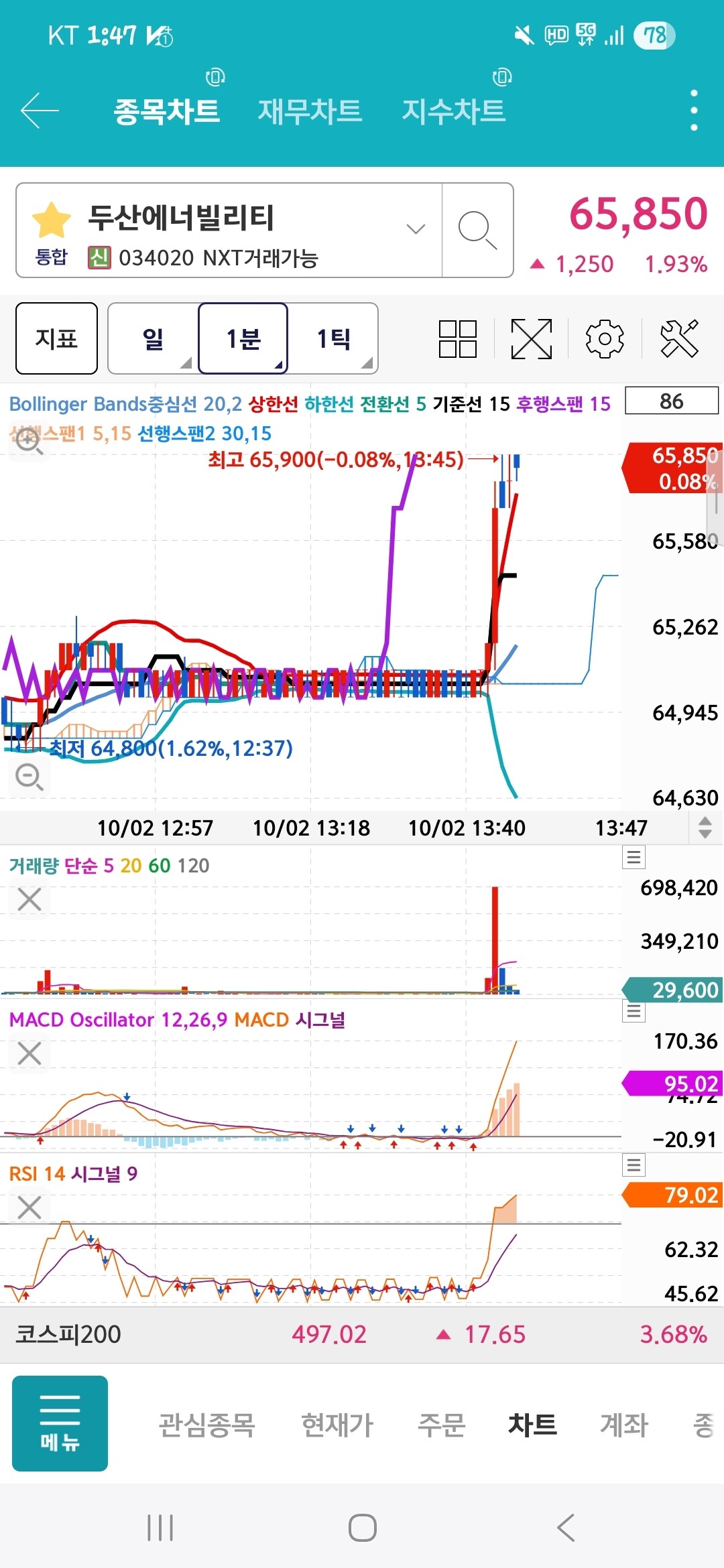Switch to the 재무차트 tab
Screen dimensions: 724x1568
[310, 111]
